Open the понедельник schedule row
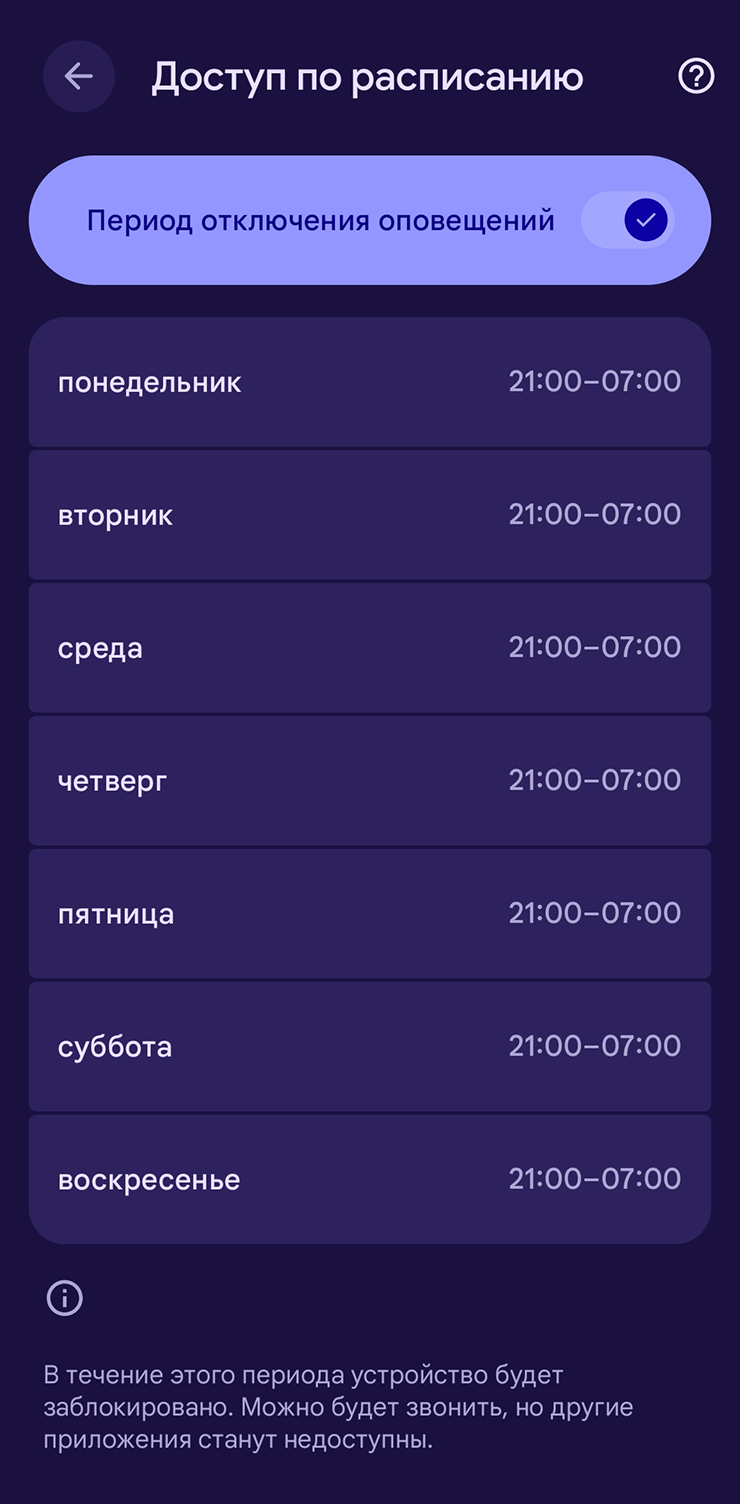 tap(369, 382)
